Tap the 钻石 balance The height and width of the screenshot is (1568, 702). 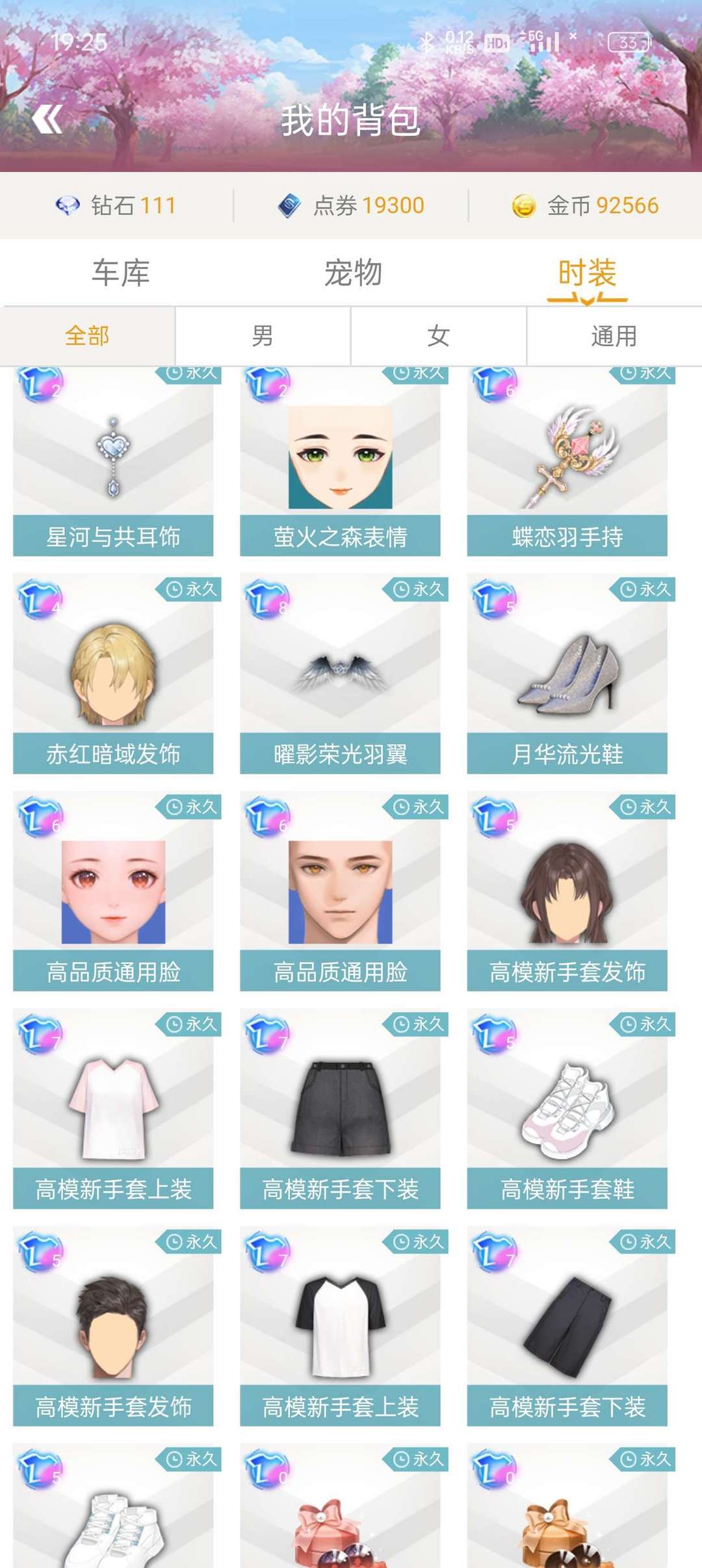[116, 206]
